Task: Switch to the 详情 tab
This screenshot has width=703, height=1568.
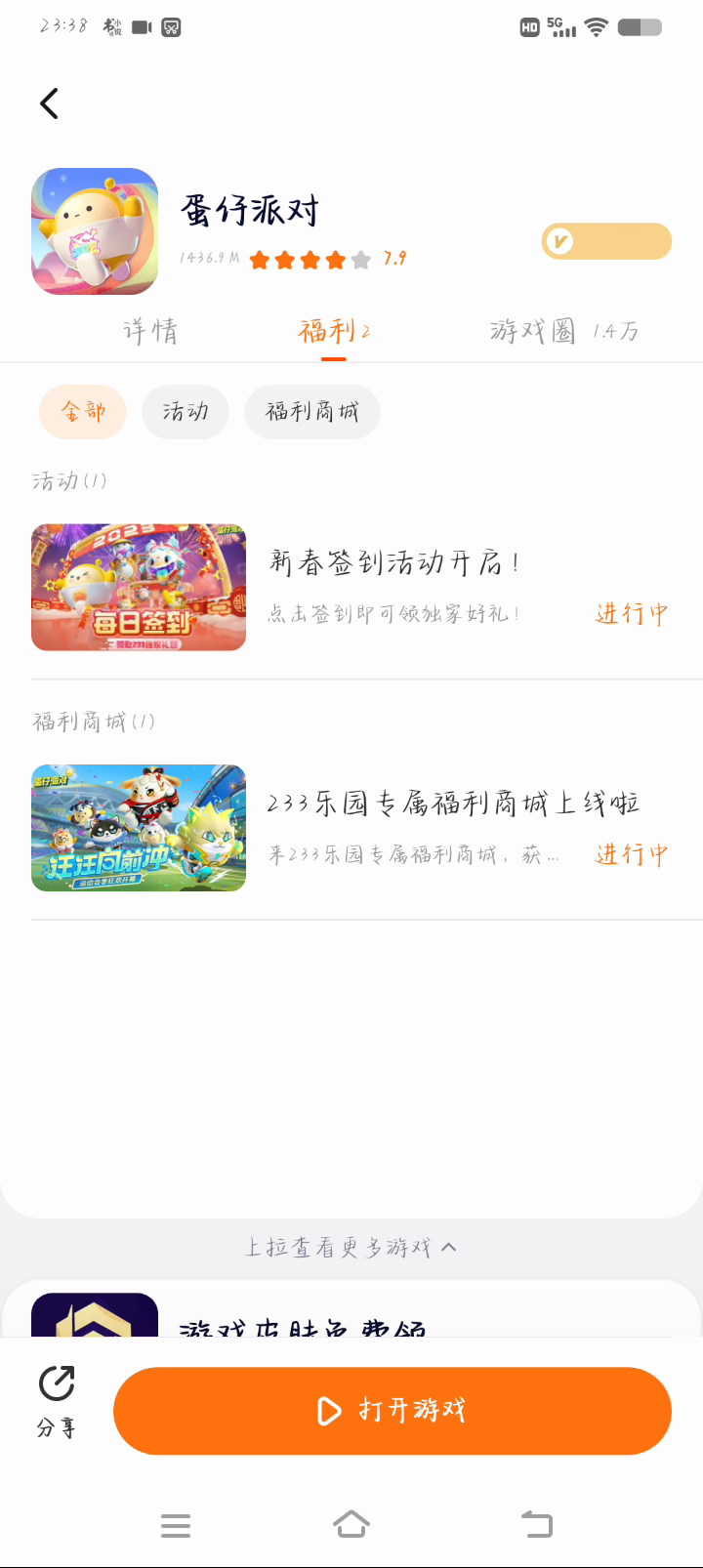Action: (x=150, y=332)
